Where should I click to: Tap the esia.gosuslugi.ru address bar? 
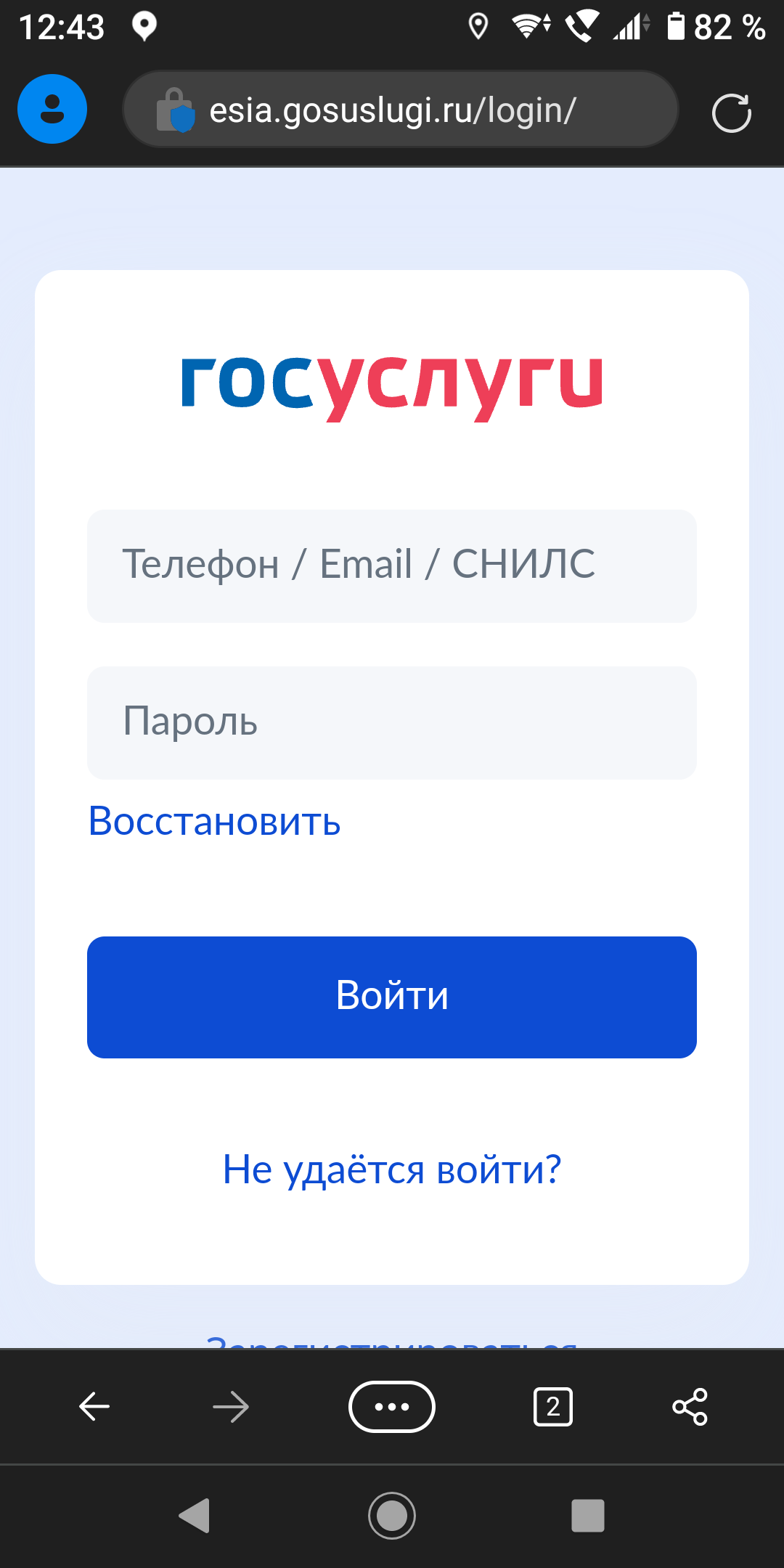tap(399, 110)
